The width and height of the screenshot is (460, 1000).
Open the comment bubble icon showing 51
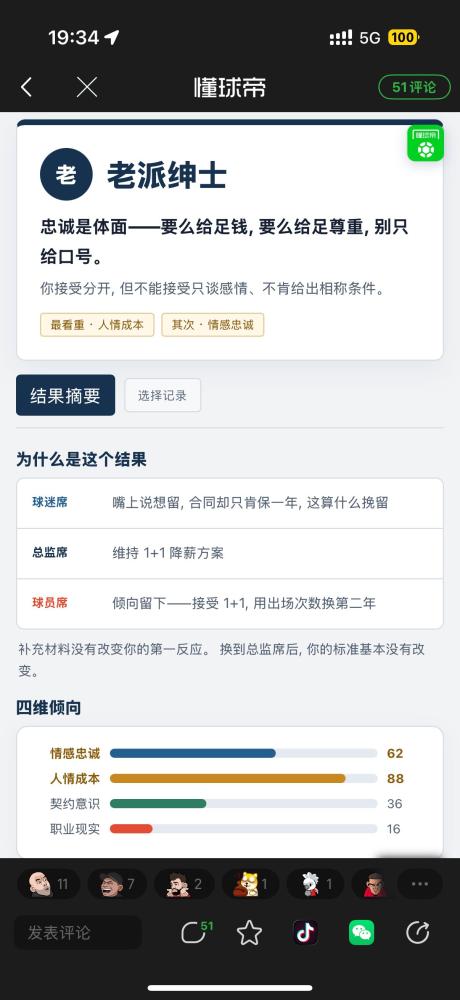[195, 932]
